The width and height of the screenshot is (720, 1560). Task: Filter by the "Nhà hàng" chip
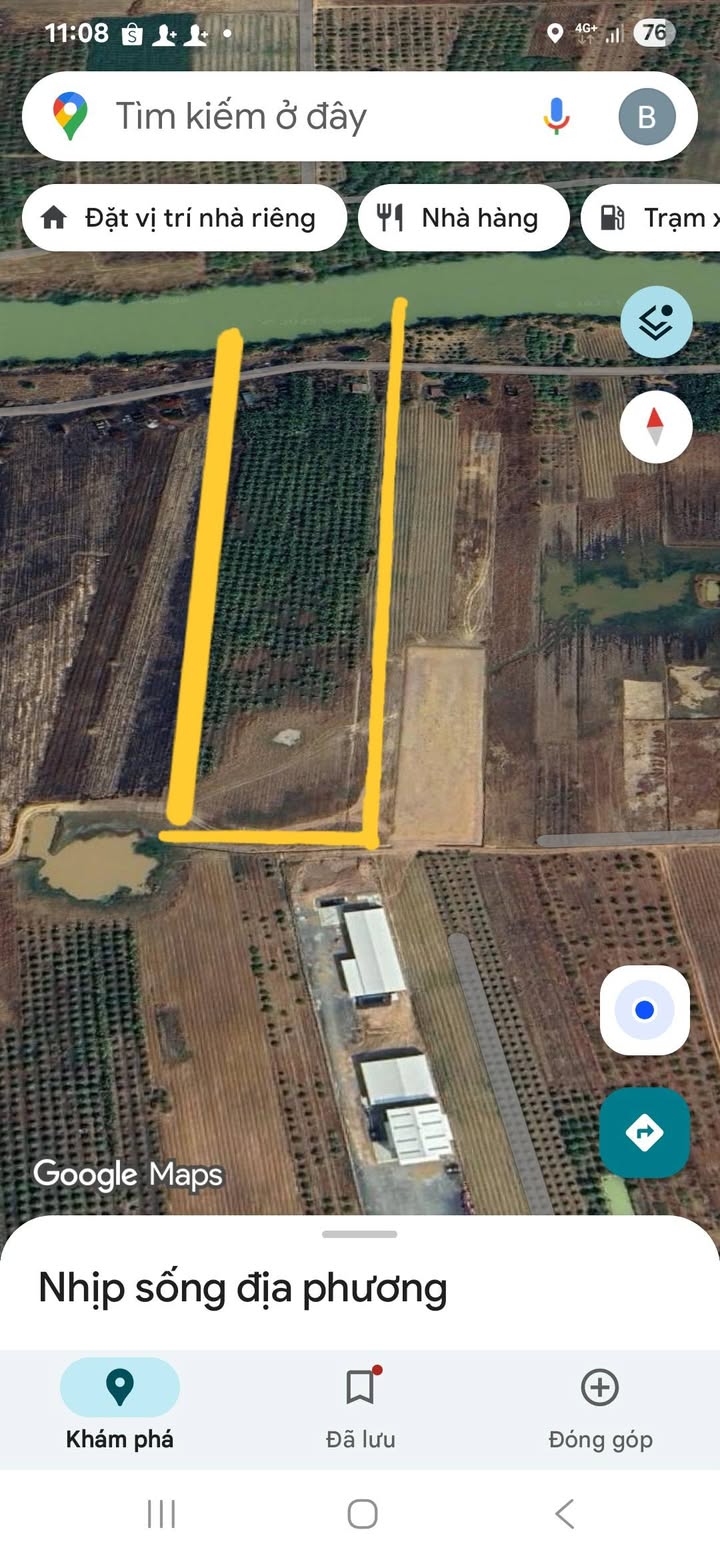coord(463,218)
